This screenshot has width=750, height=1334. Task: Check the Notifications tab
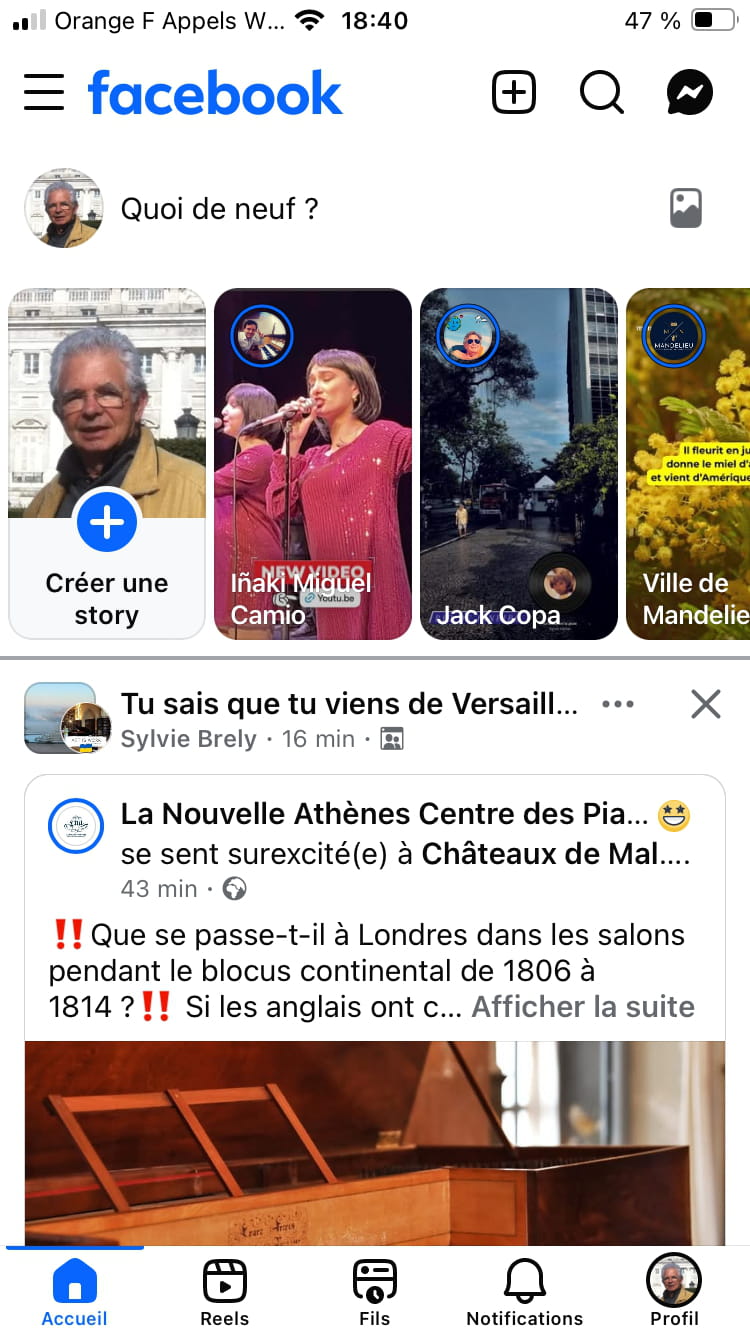click(525, 1291)
